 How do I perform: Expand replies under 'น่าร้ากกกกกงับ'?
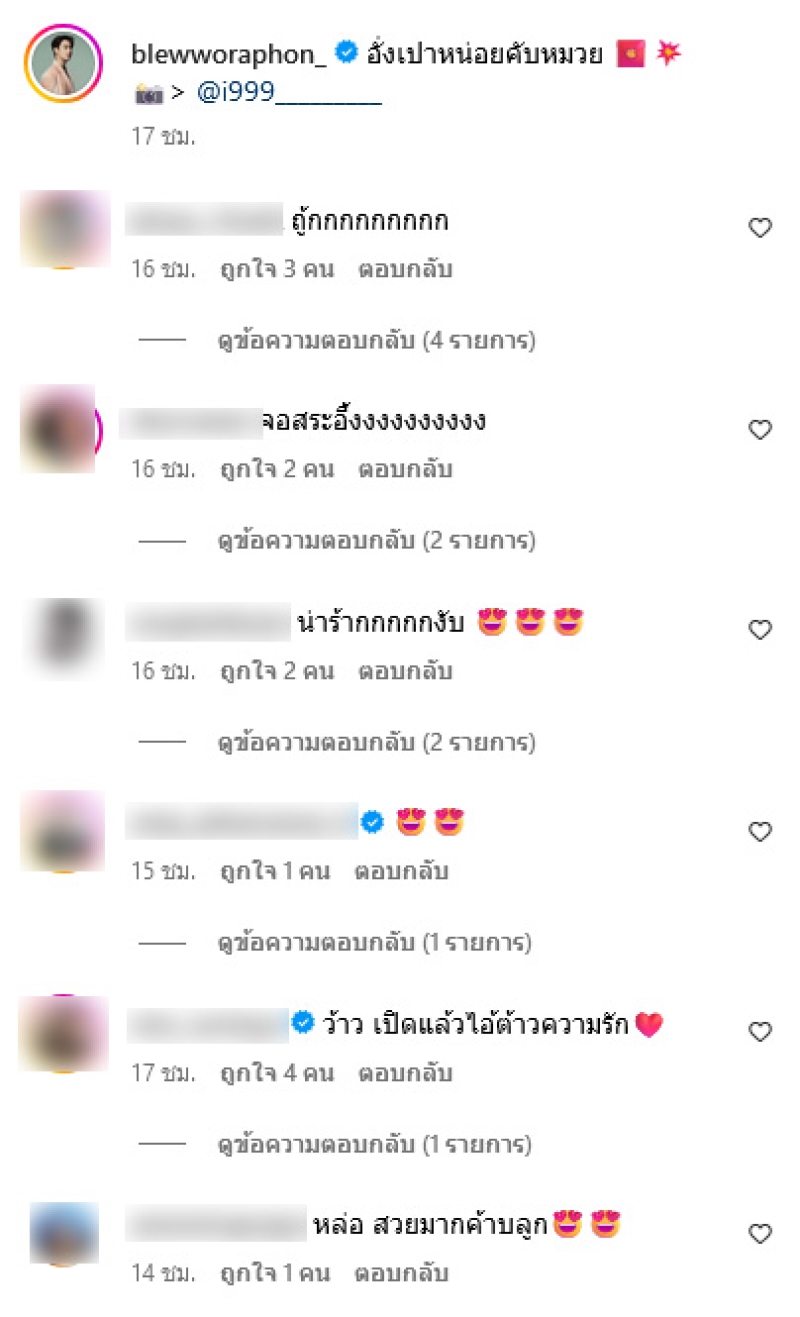tap(376, 743)
